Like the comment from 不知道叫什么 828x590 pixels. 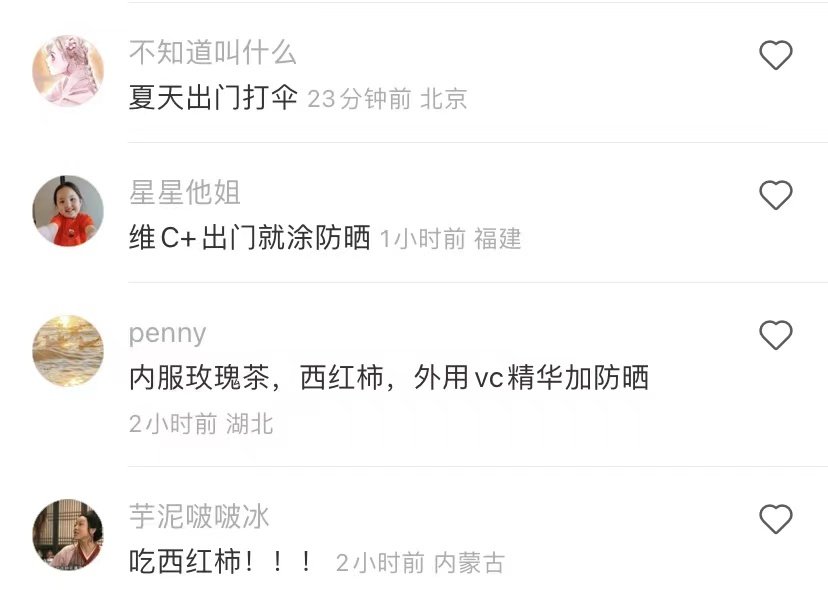pyautogui.click(x=776, y=55)
